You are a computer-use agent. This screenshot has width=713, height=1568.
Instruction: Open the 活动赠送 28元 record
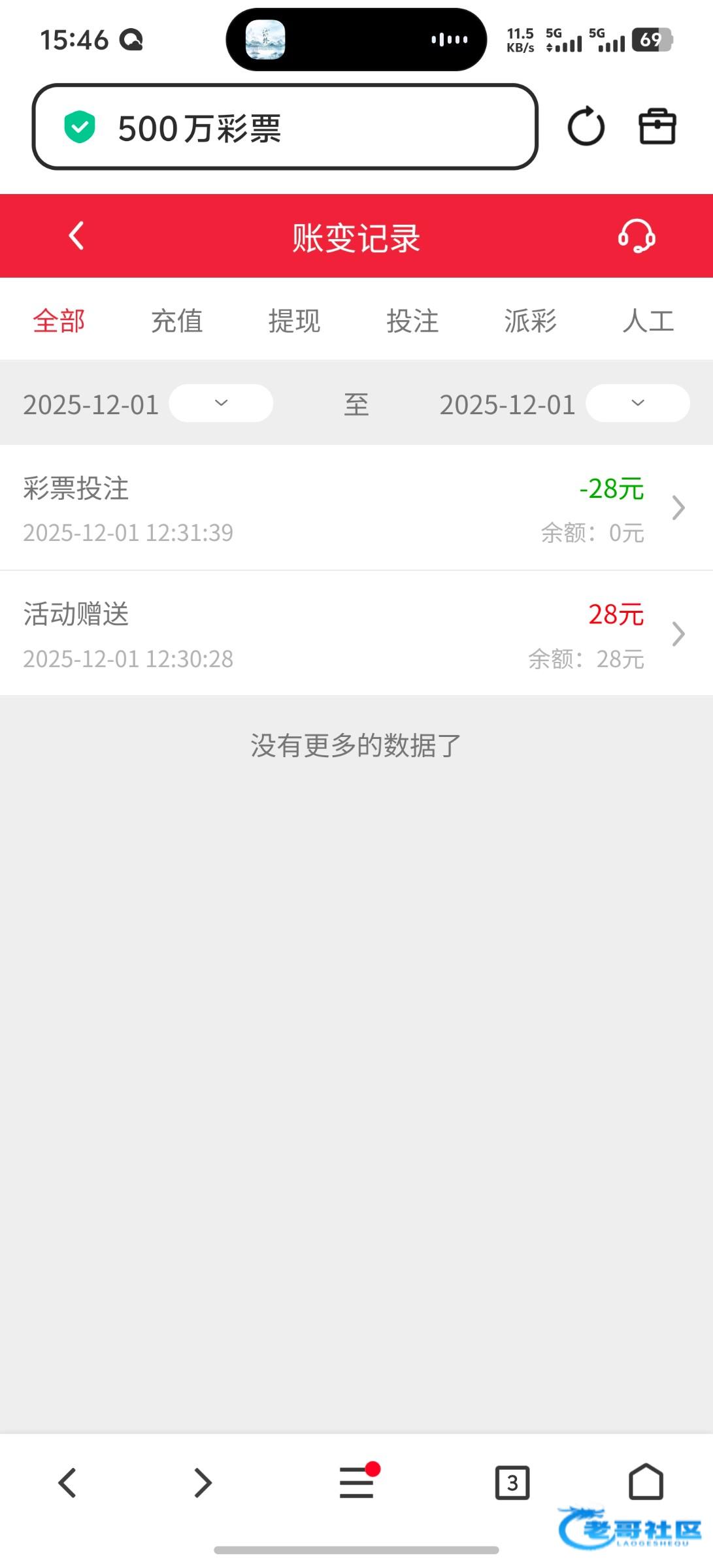[x=356, y=633]
